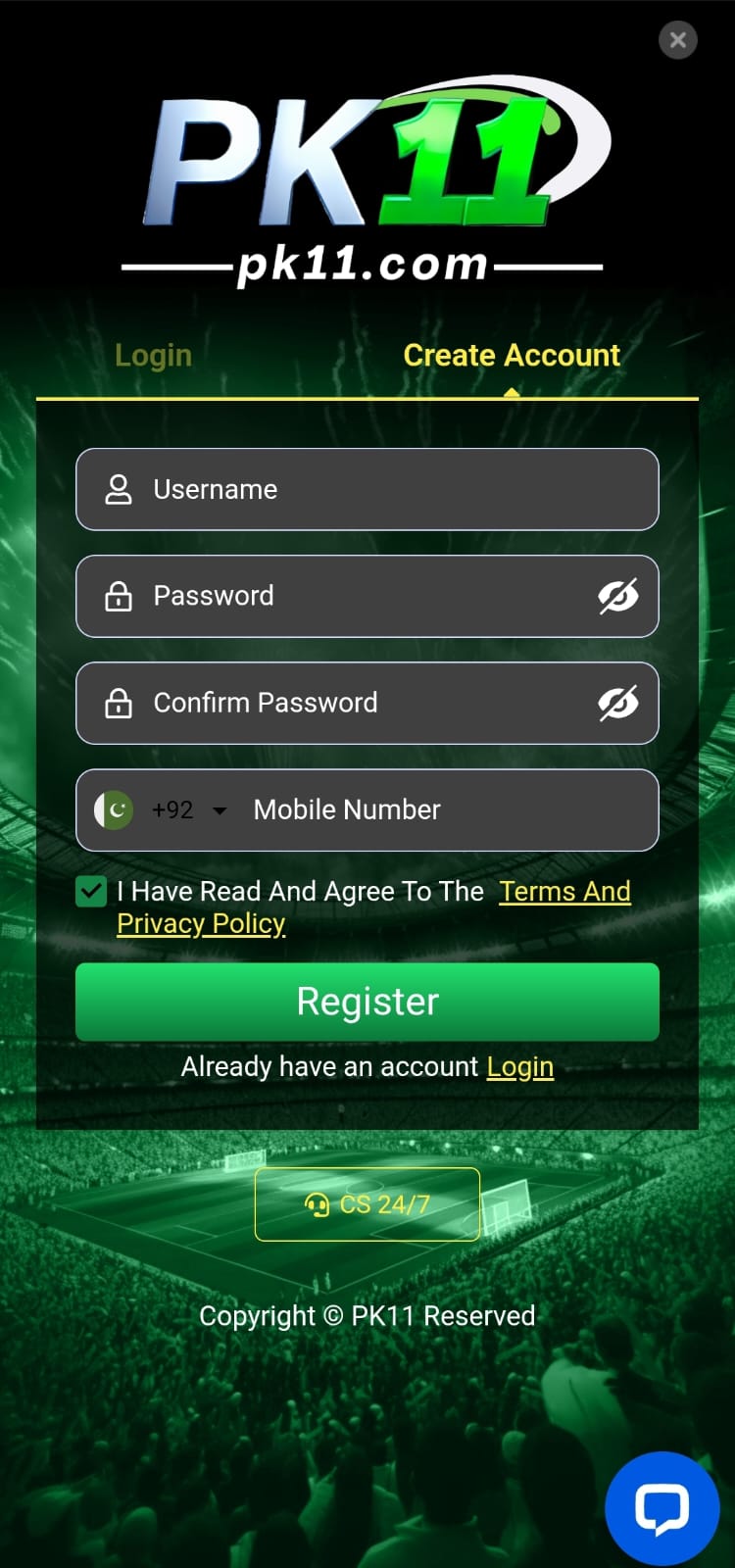Screen dimensions: 735x1568
Task: Select the Create Account tab
Action: click(512, 355)
